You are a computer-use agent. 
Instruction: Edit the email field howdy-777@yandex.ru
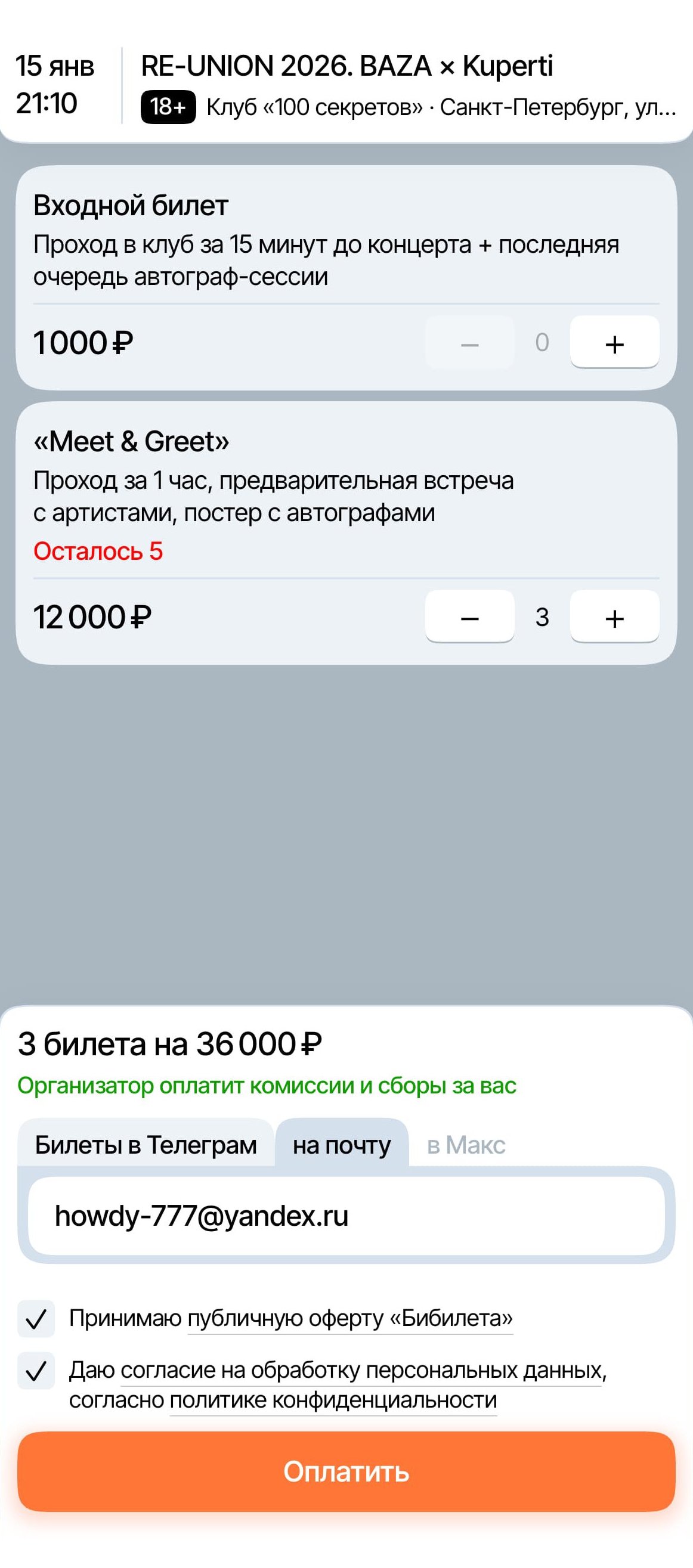pyautogui.click(x=346, y=1216)
